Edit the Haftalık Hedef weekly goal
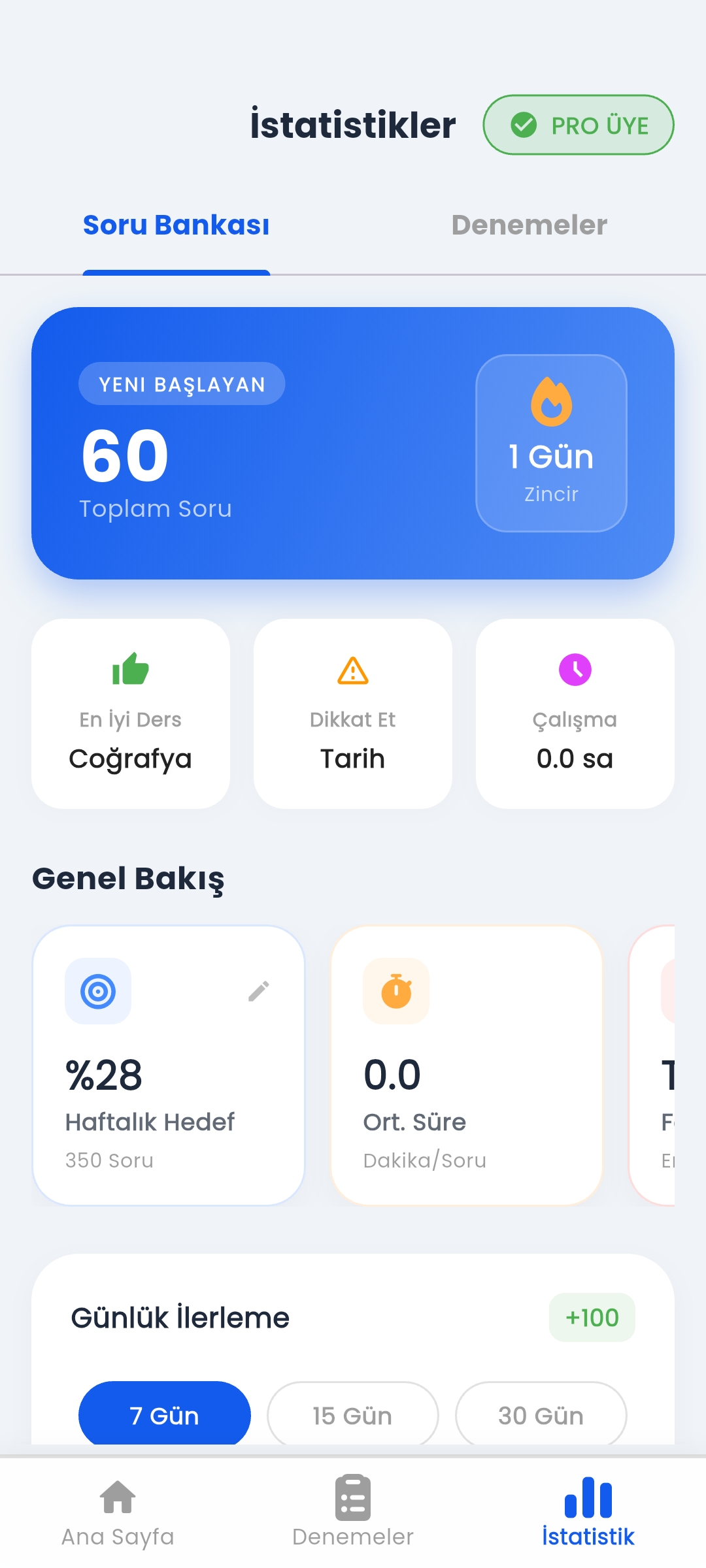 click(x=259, y=991)
